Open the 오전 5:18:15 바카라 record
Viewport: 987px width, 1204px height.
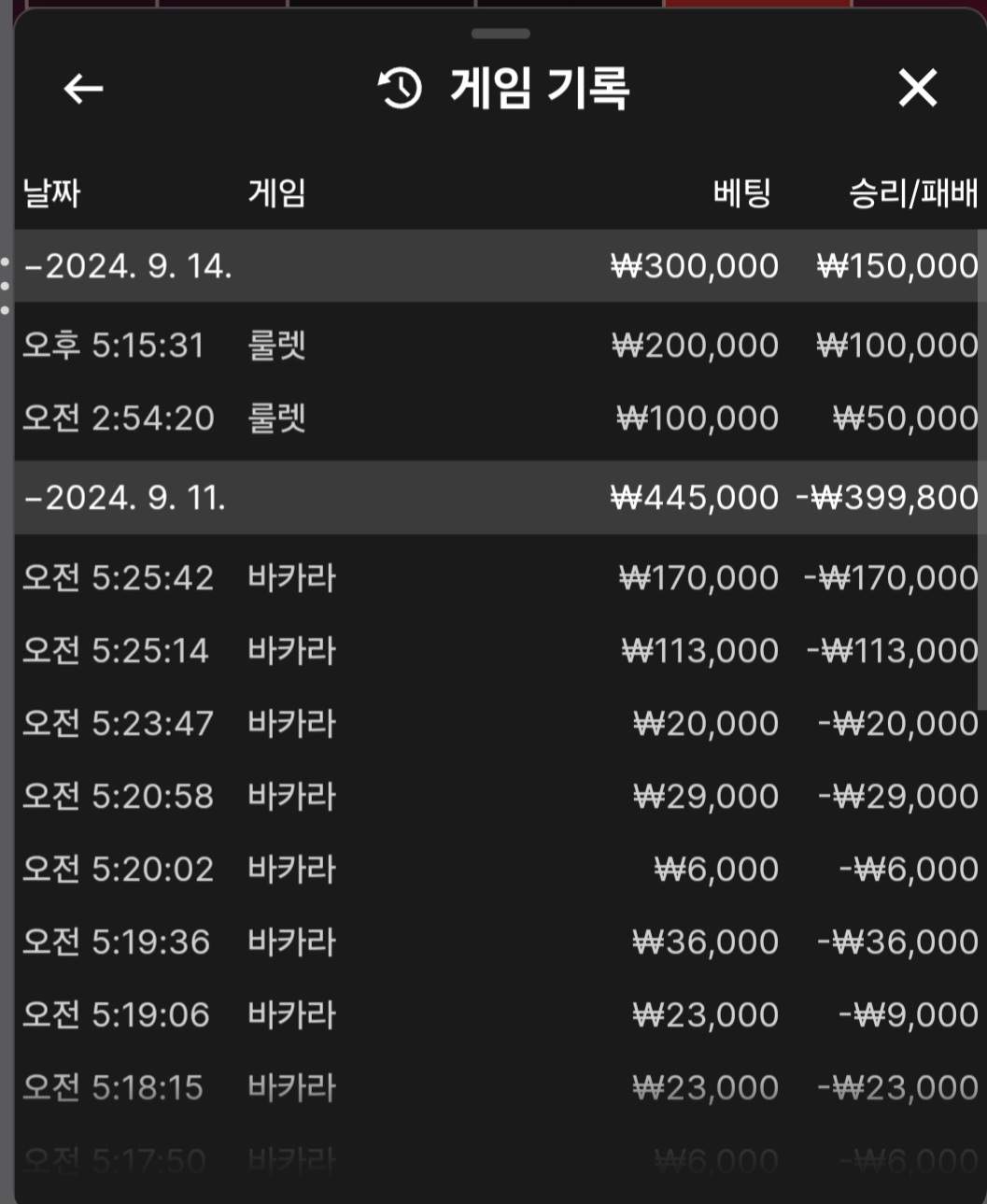pos(495,1088)
